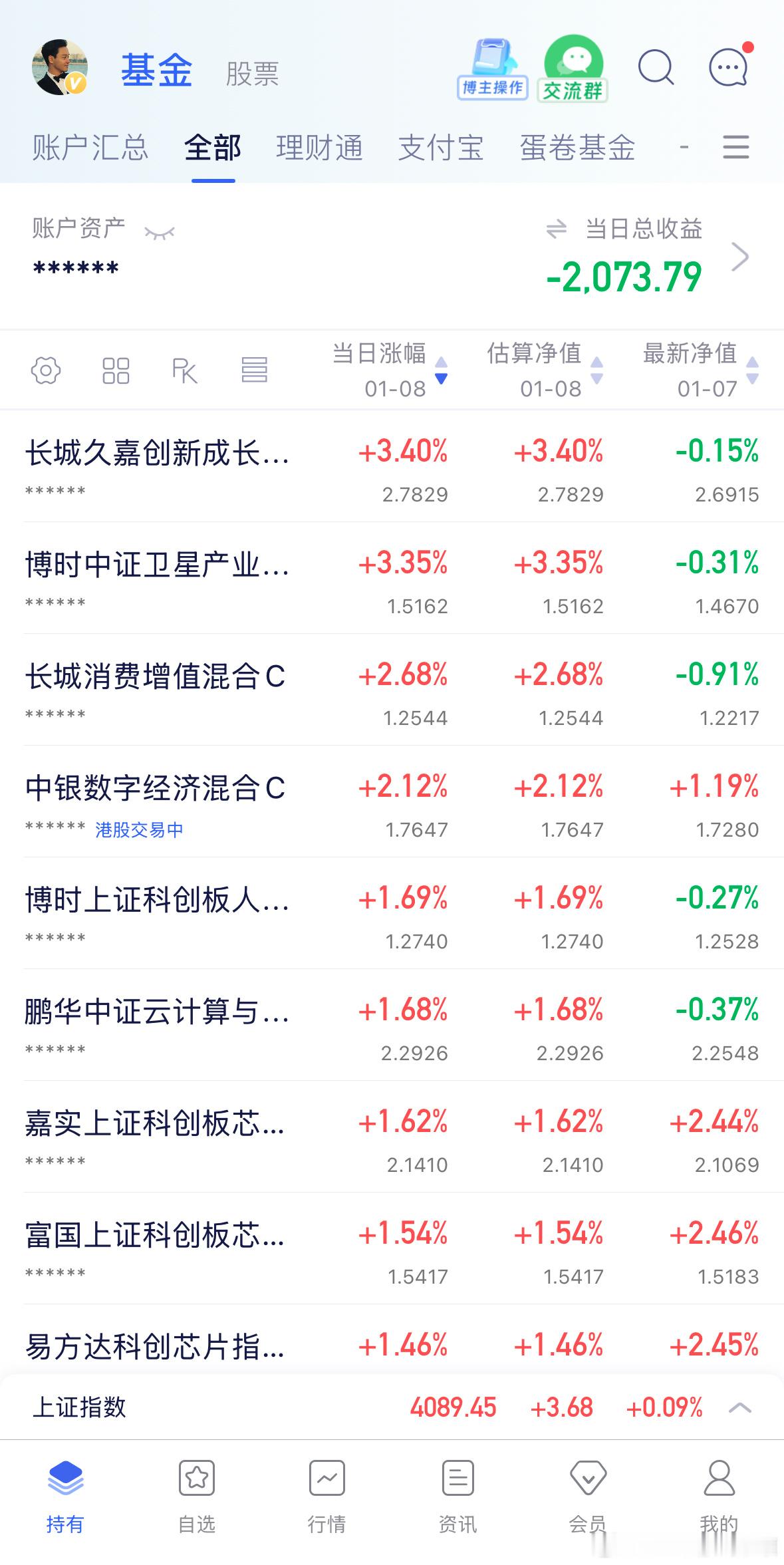Switch to the 支付宝 tab
The height and width of the screenshot is (1565, 784).
point(442,148)
